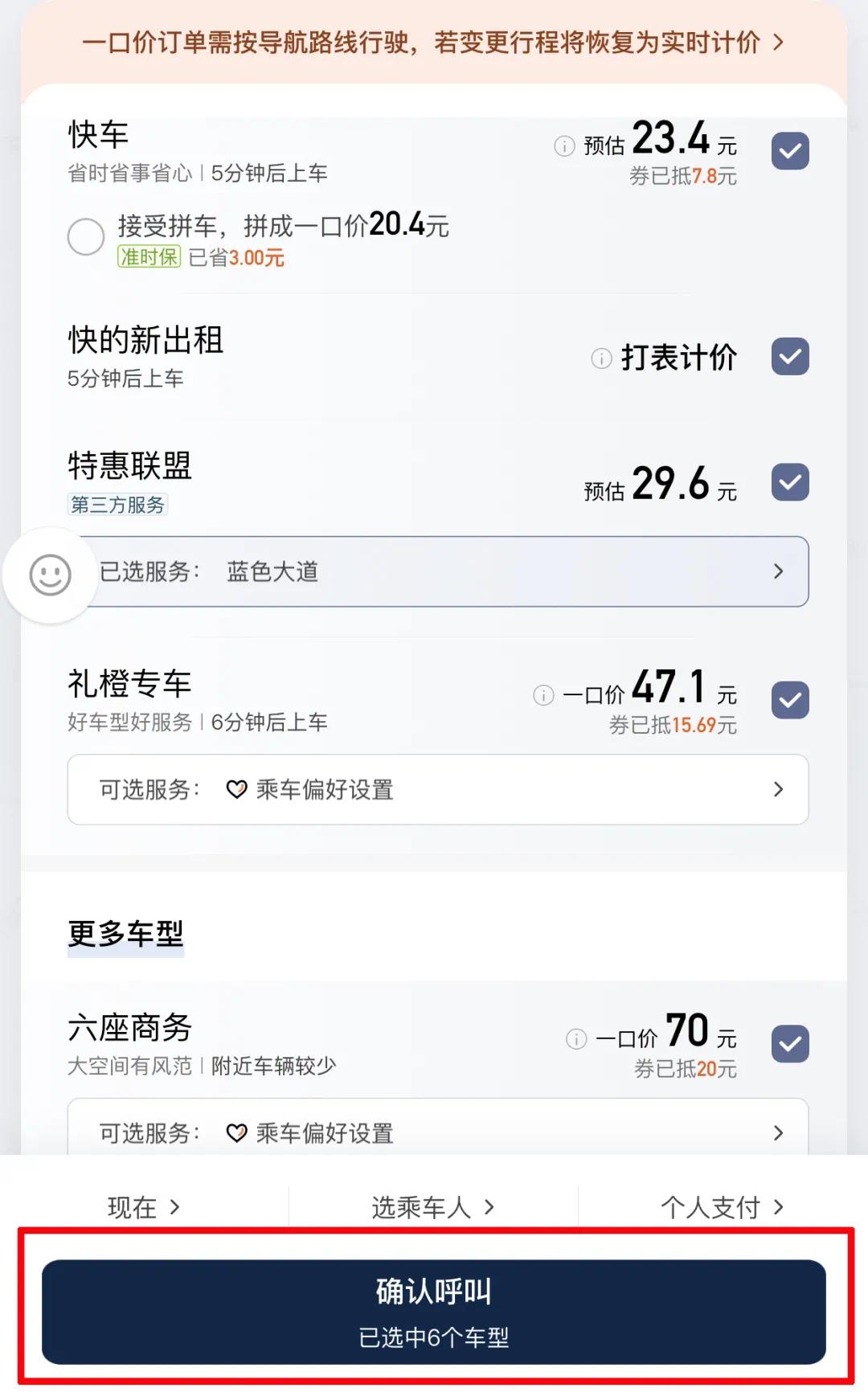Uncheck the 六座商务 car type

click(x=789, y=1043)
